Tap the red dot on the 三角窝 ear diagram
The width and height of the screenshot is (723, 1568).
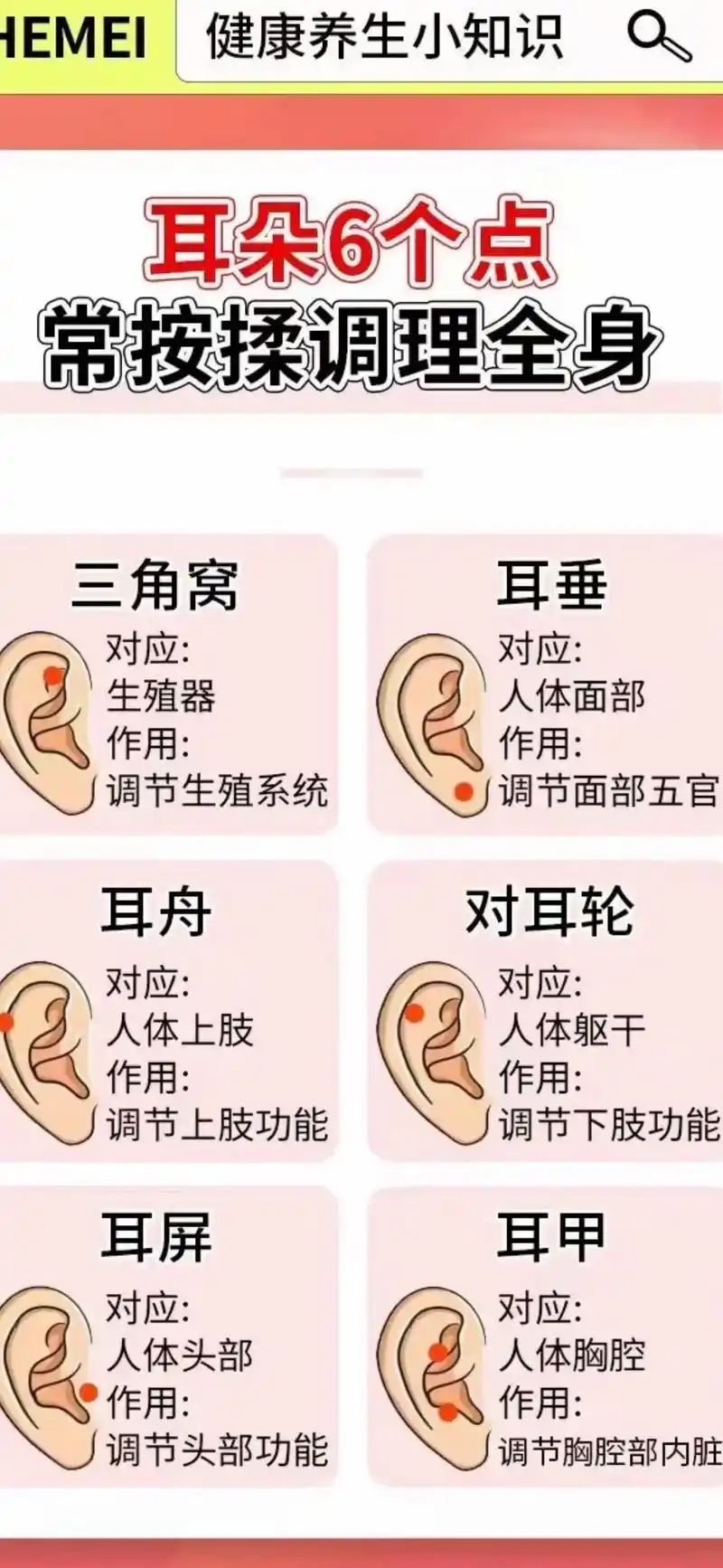(x=52, y=674)
